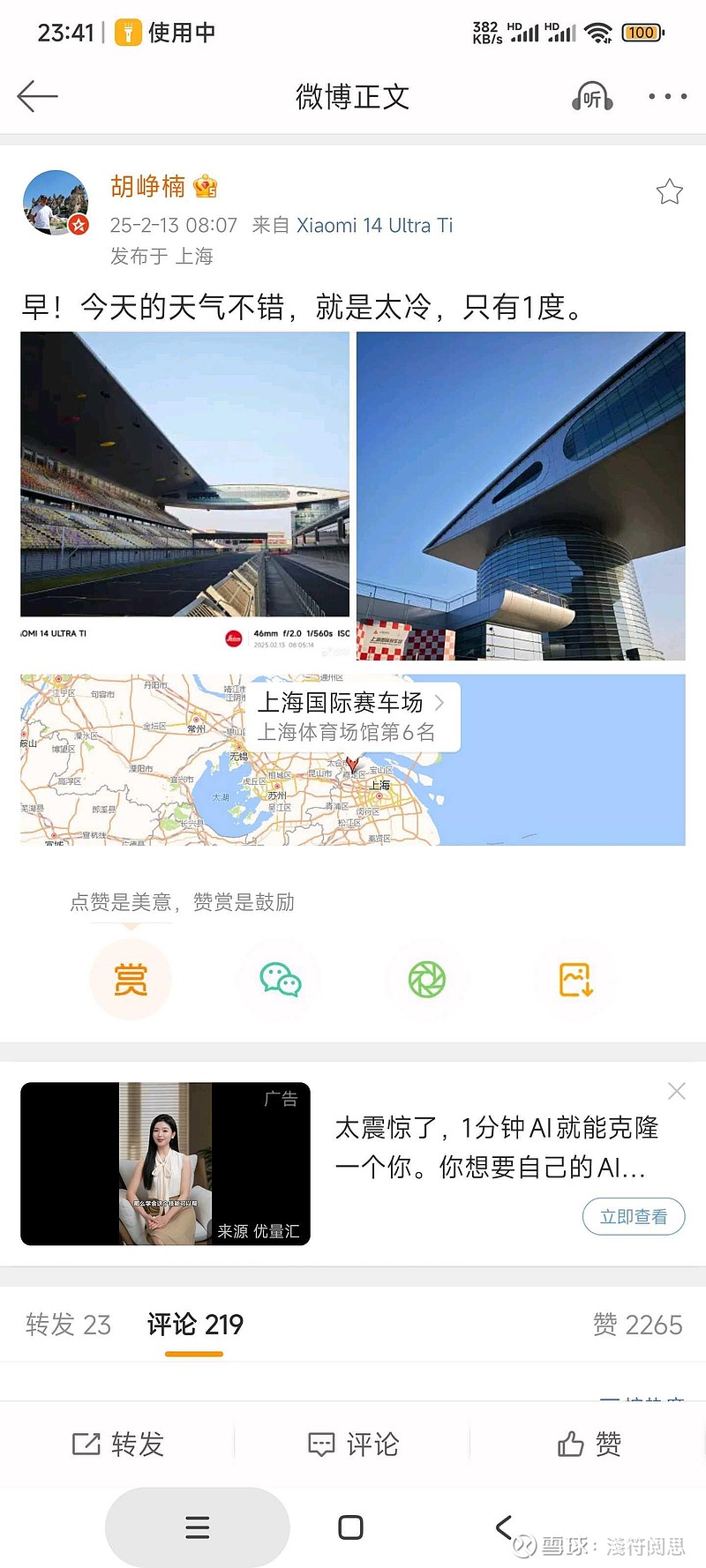Tap the green aperture share icon
The height and width of the screenshot is (1568, 706).
[427, 979]
